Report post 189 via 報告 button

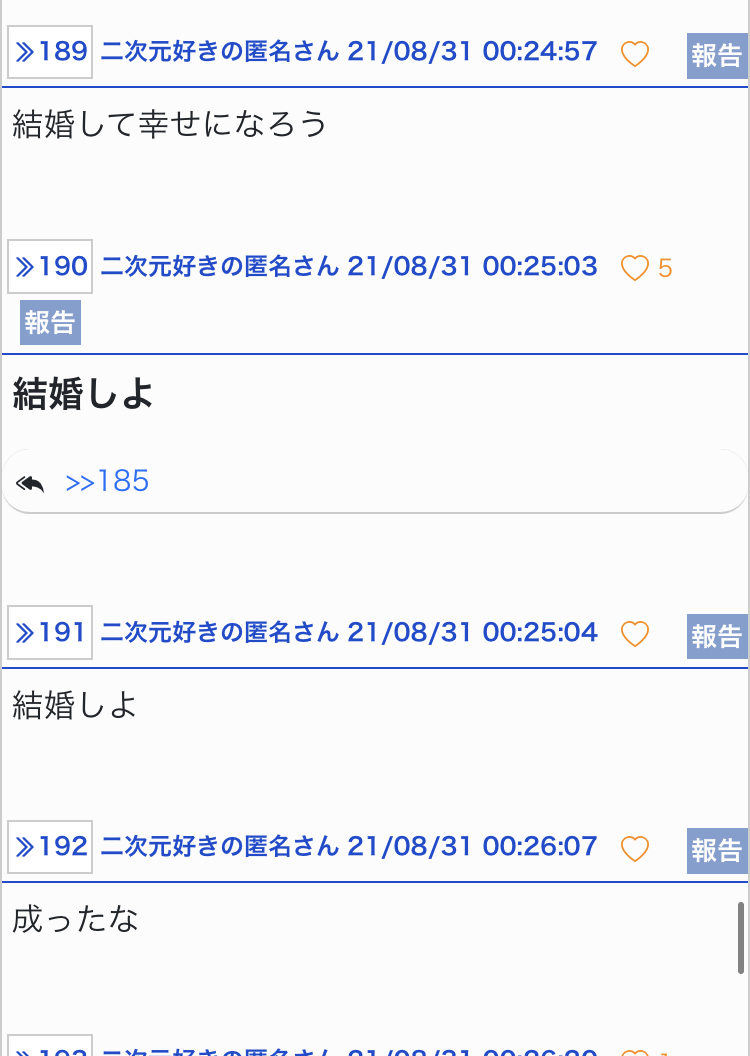(717, 56)
